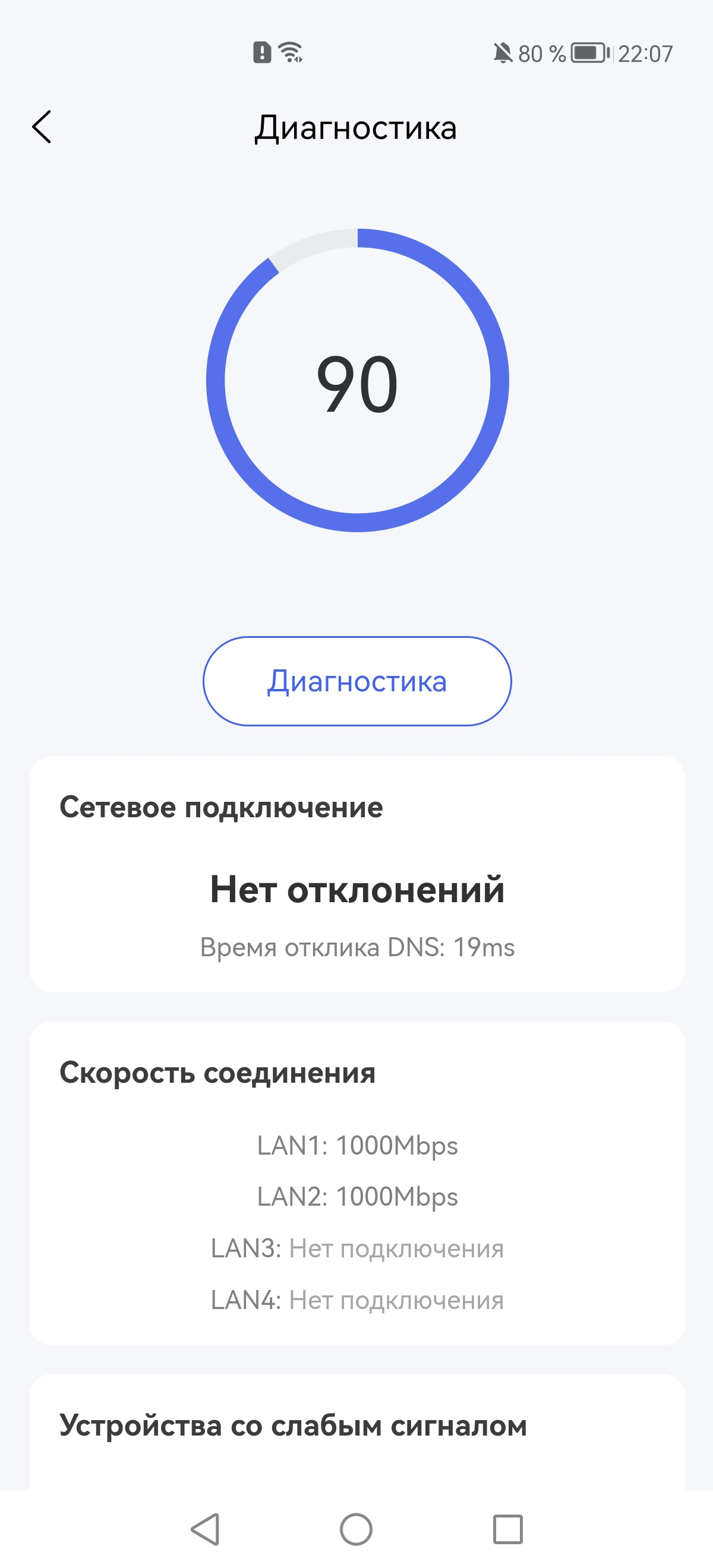Go back from the Диагностика screen

[x=42, y=127]
